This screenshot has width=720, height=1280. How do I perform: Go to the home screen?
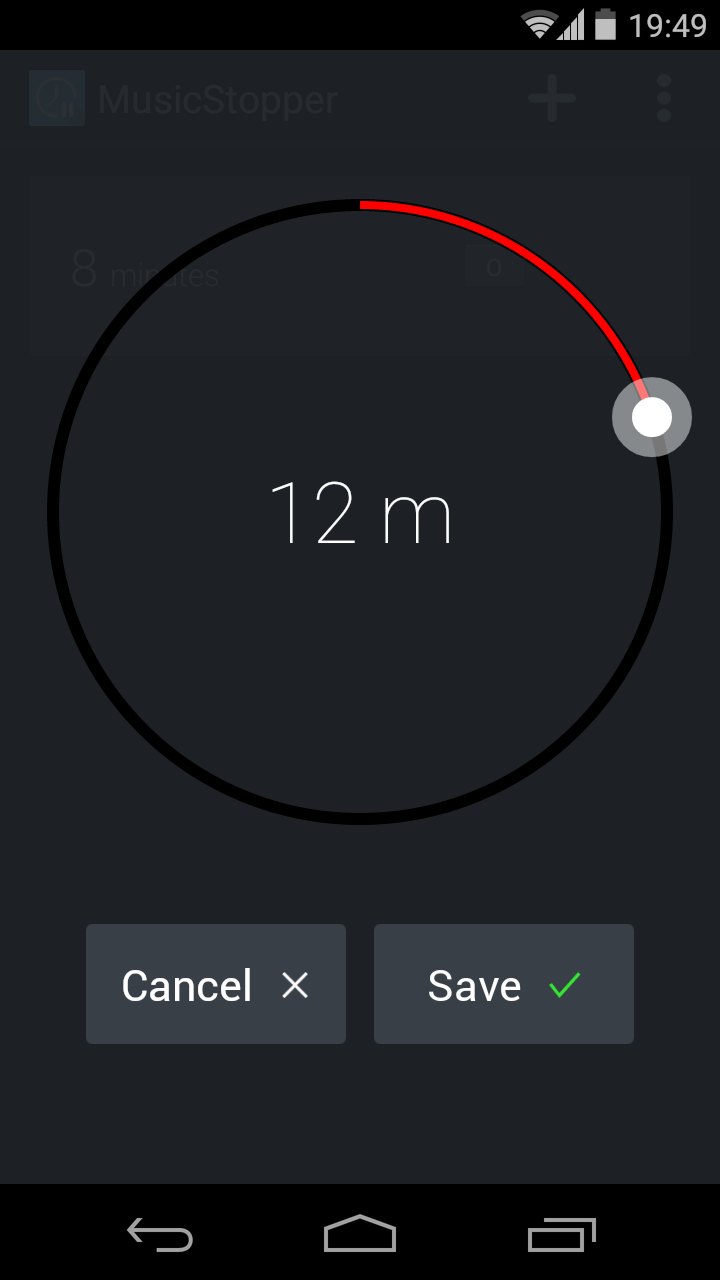pyautogui.click(x=360, y=1234)
